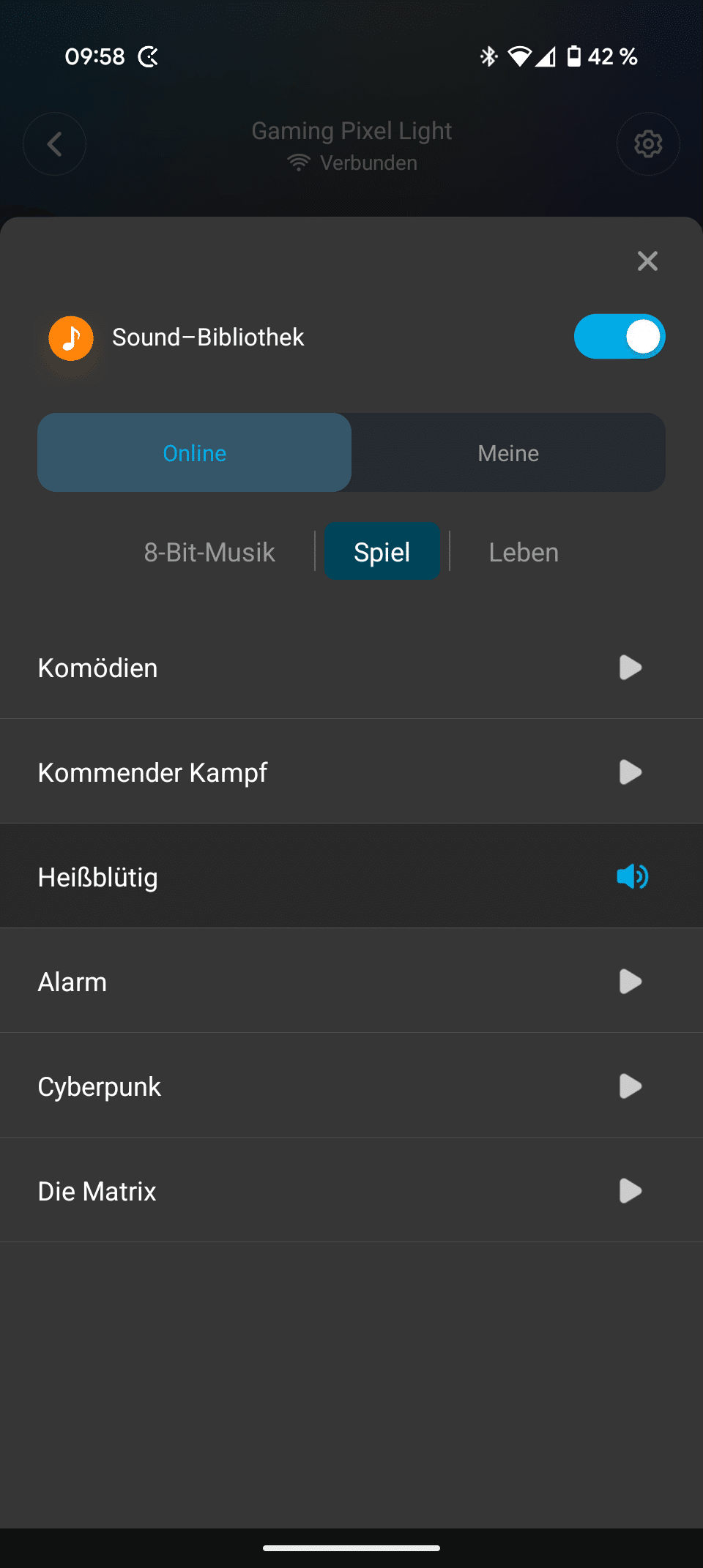The width and height of the screenshot is (703, 1568).
Task: Play the Alarm sound
Action: pos(630,982)
